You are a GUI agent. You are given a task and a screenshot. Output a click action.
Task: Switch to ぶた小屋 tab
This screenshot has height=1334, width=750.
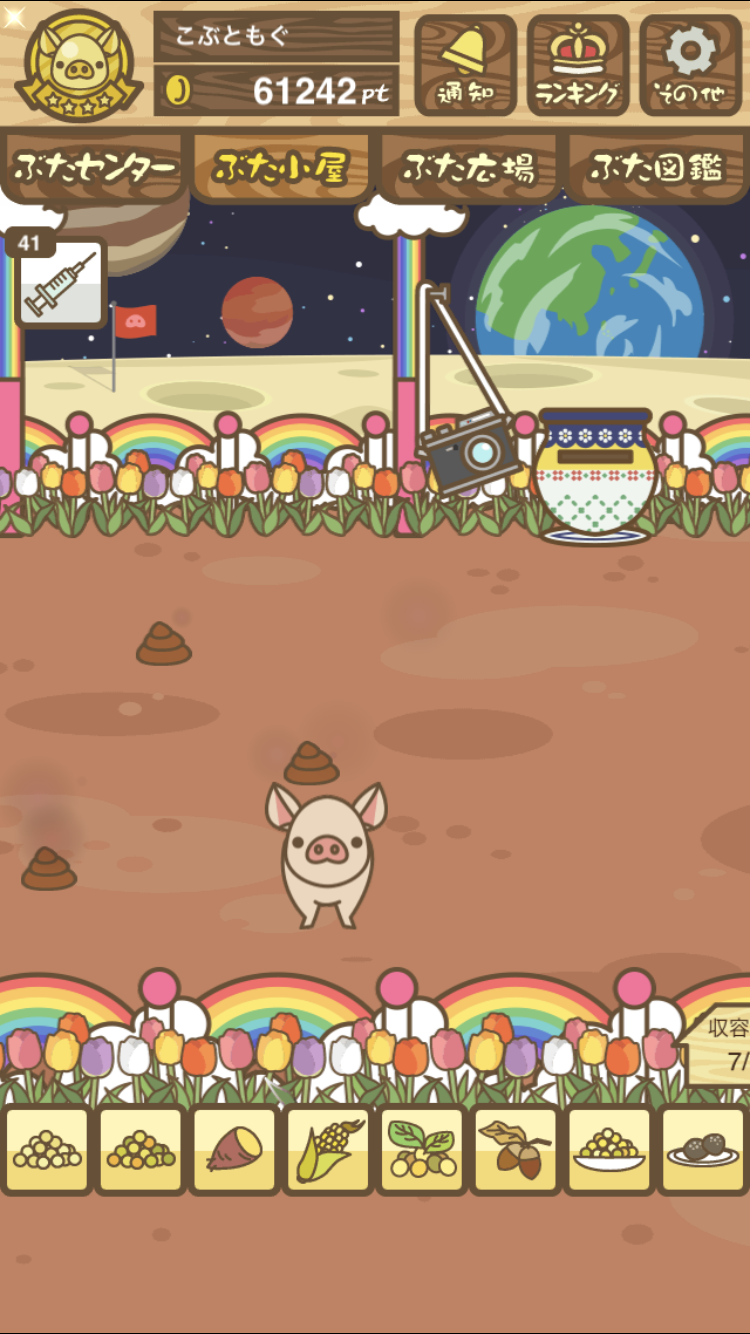[x=281, y=168]
